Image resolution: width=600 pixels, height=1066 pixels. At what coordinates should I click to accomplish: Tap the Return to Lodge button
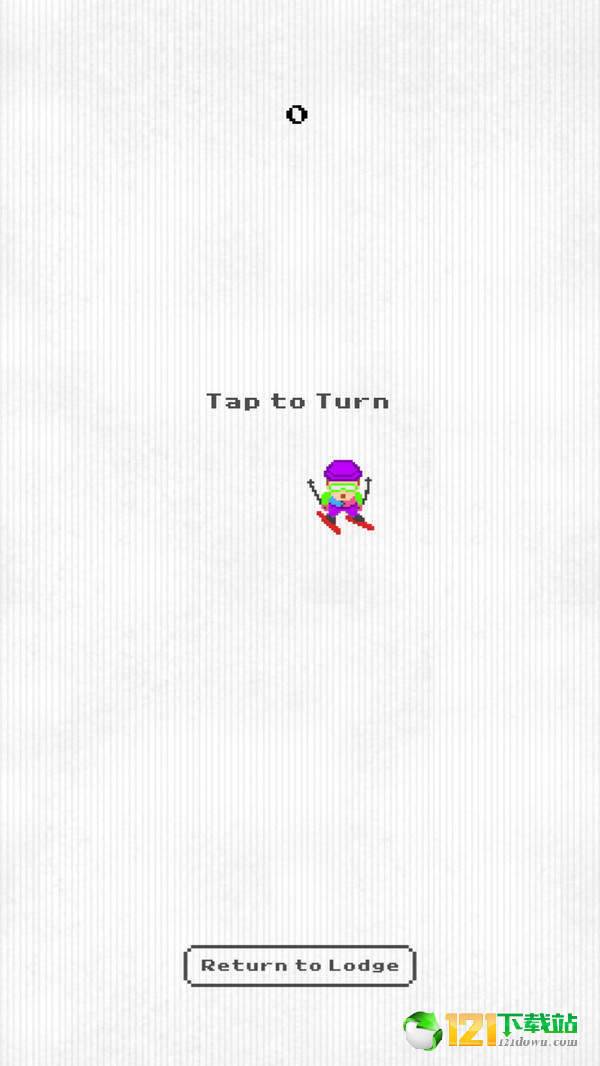coord(300,966)
